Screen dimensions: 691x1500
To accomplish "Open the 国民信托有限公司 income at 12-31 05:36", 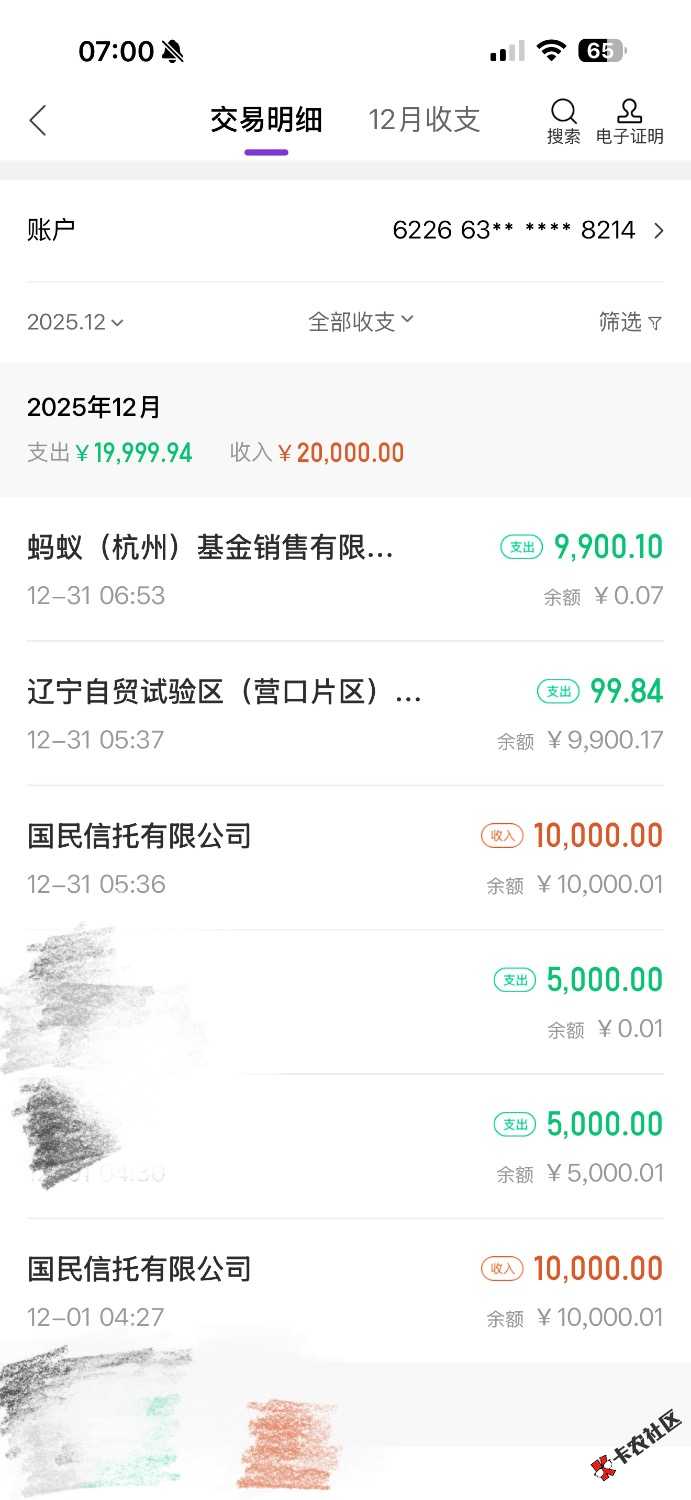I will pos(345,857).
